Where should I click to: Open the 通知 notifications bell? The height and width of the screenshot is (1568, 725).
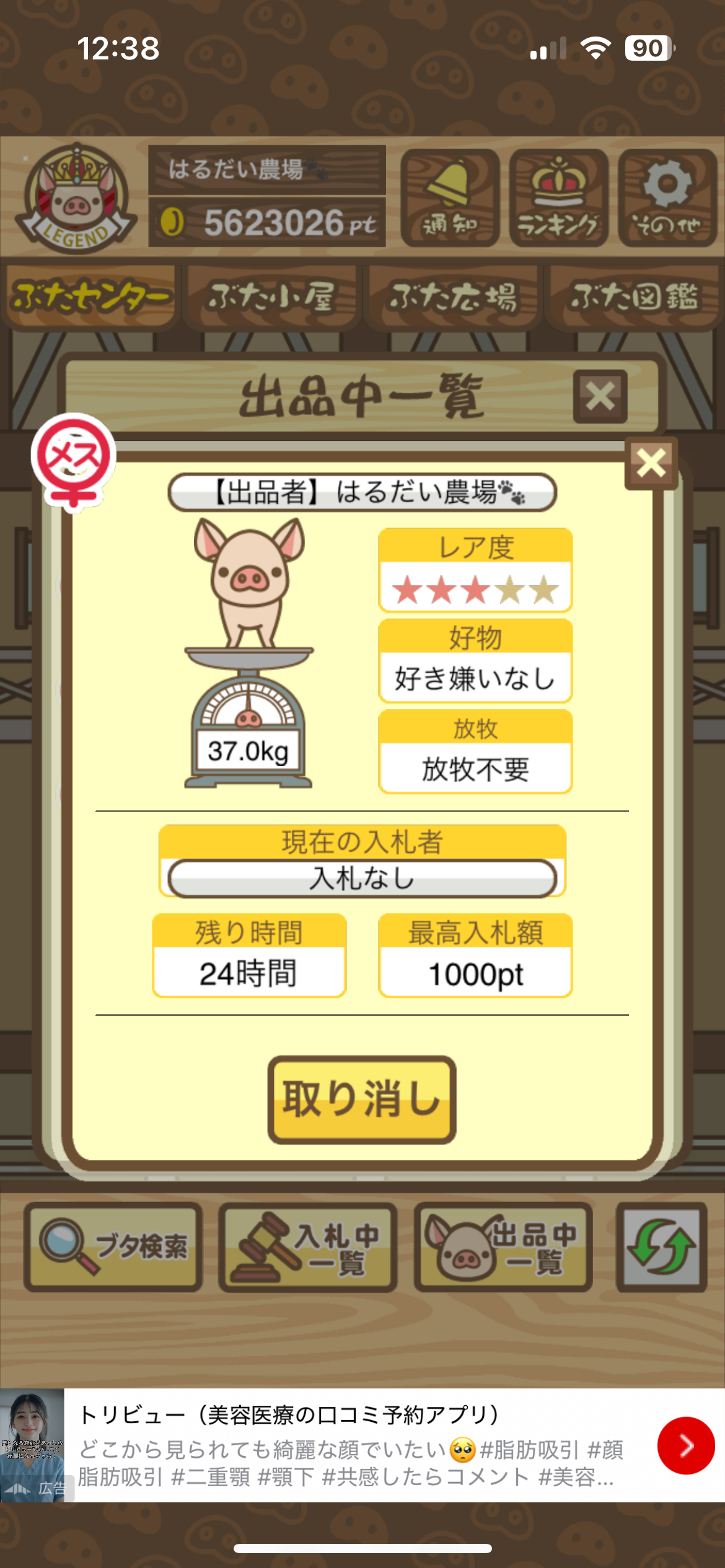(450, 198)
